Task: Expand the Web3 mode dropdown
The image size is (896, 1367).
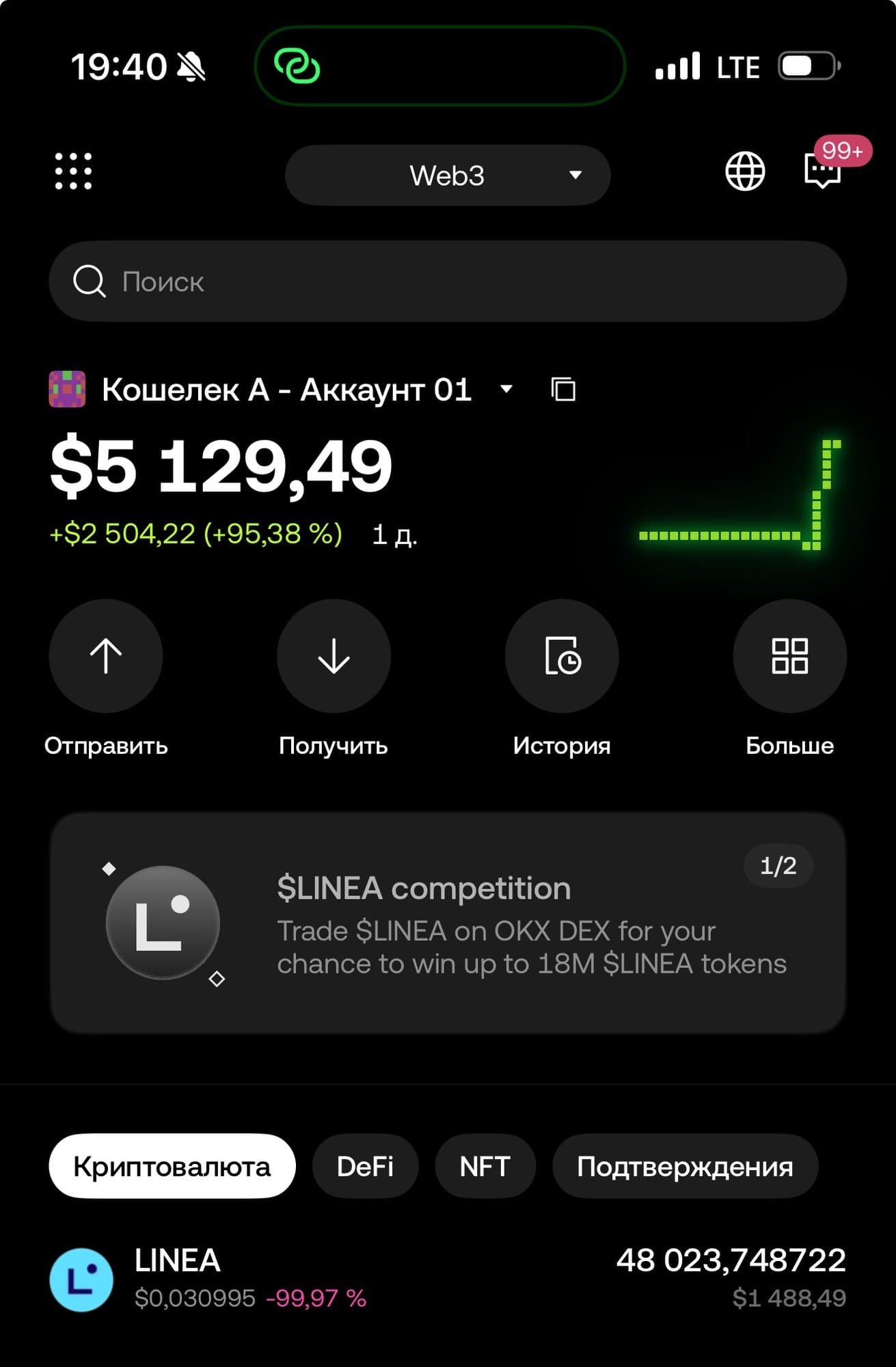Action: click(448, 176)
